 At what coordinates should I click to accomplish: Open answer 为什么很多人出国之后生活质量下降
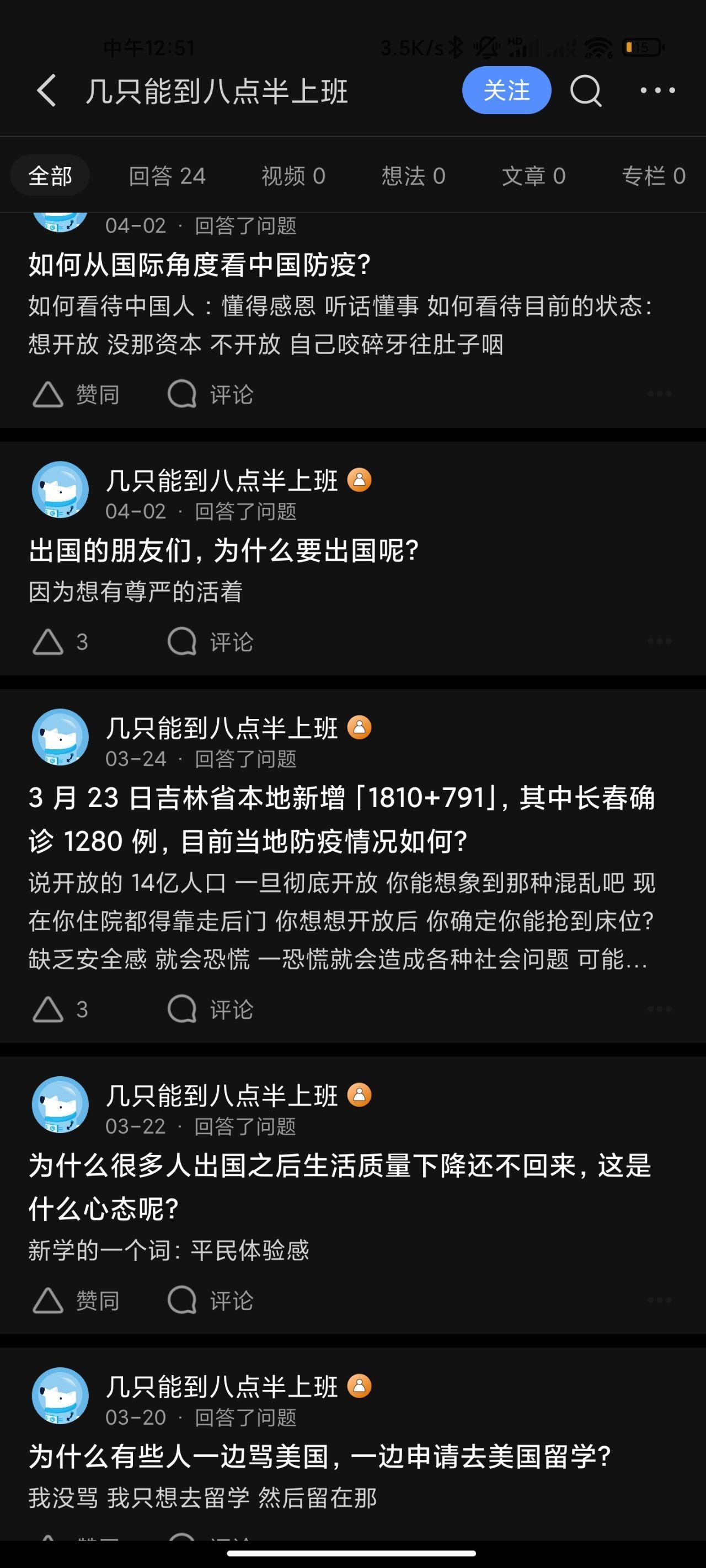(x=340, y=1186)
